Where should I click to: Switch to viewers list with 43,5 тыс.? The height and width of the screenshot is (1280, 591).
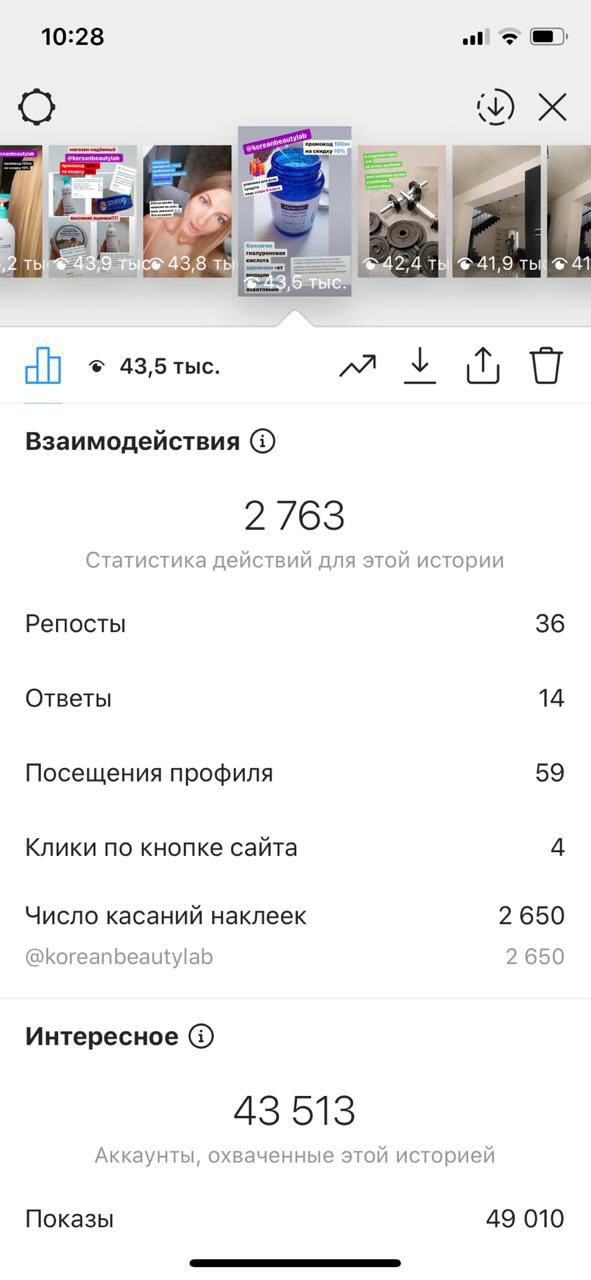154,367
